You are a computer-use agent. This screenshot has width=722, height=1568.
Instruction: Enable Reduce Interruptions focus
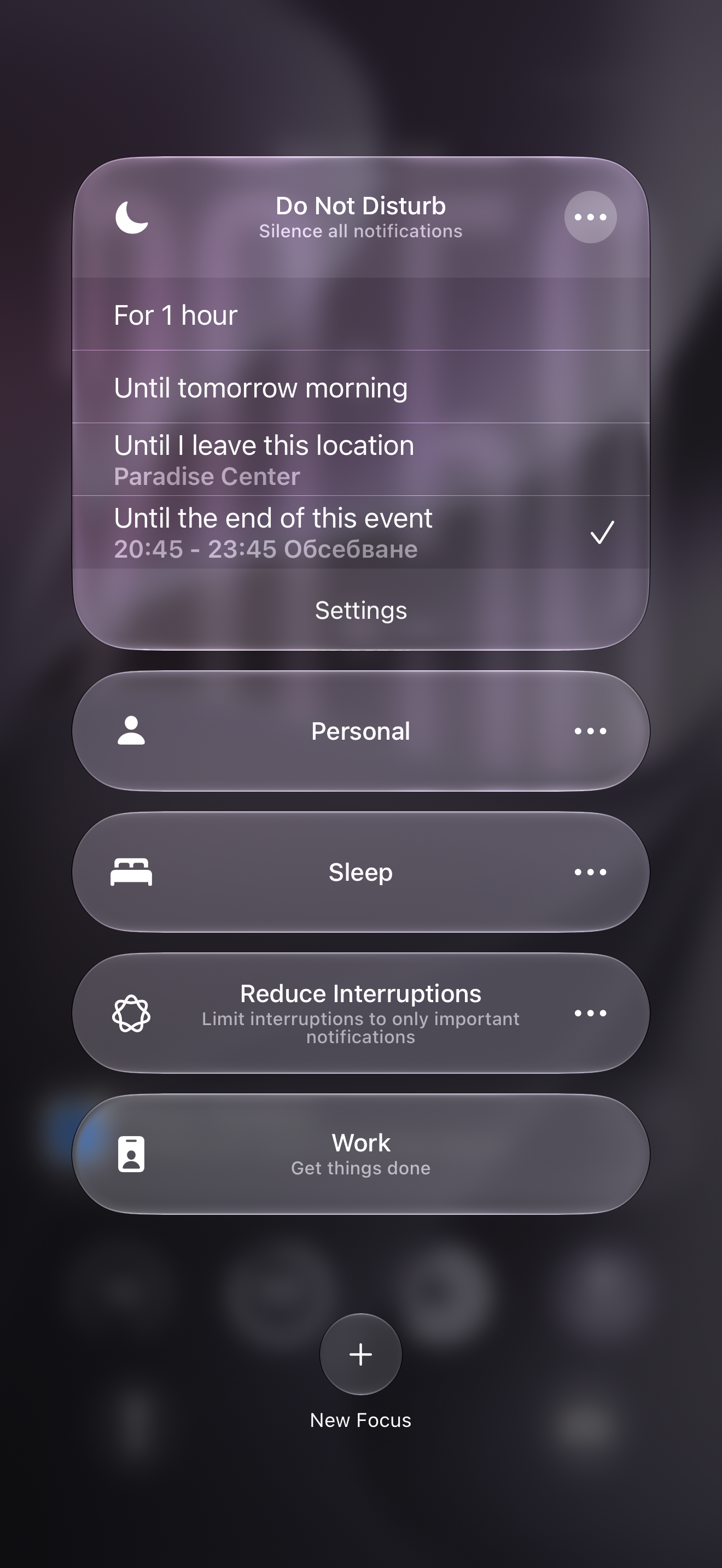click(x=361, y=1014)
